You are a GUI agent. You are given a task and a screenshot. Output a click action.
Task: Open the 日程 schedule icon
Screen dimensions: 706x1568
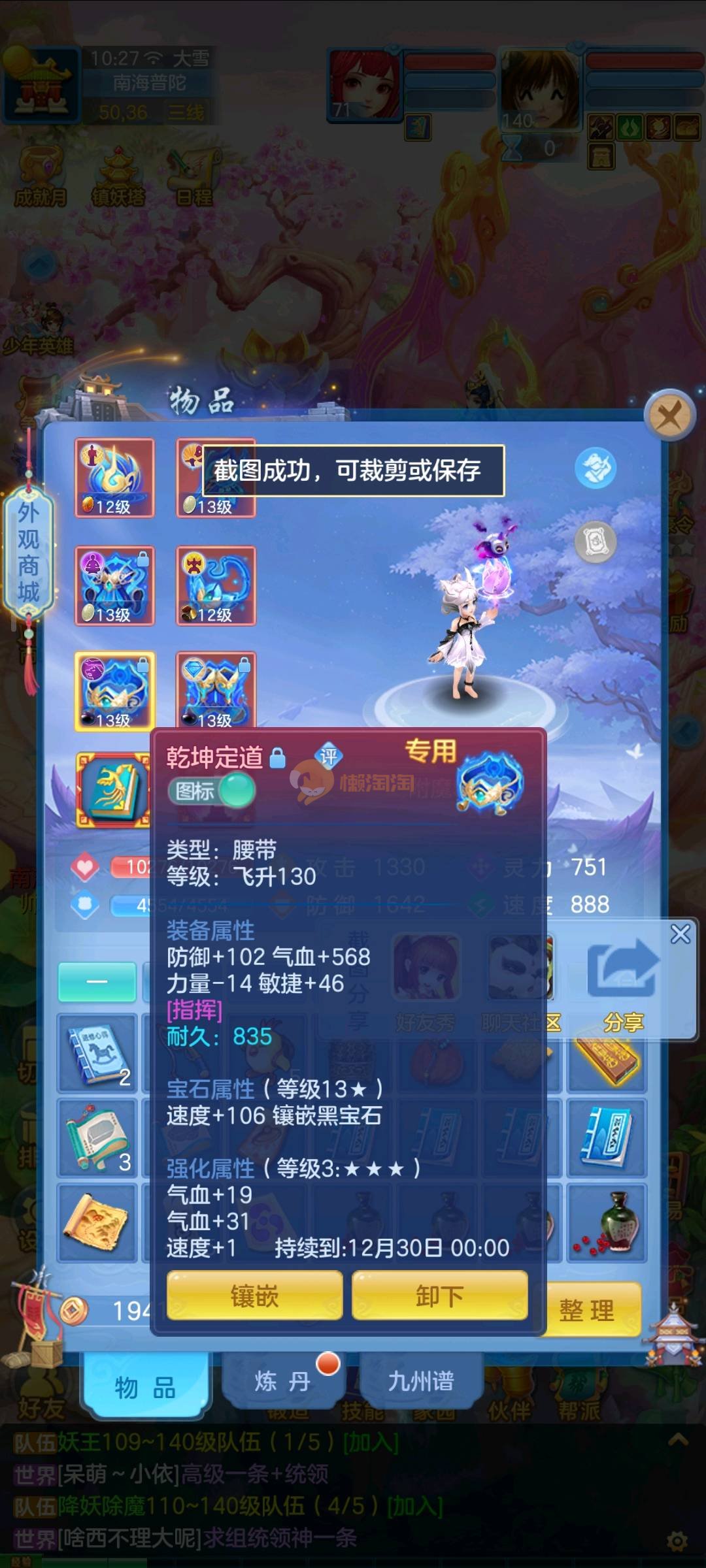coord(194,177)
